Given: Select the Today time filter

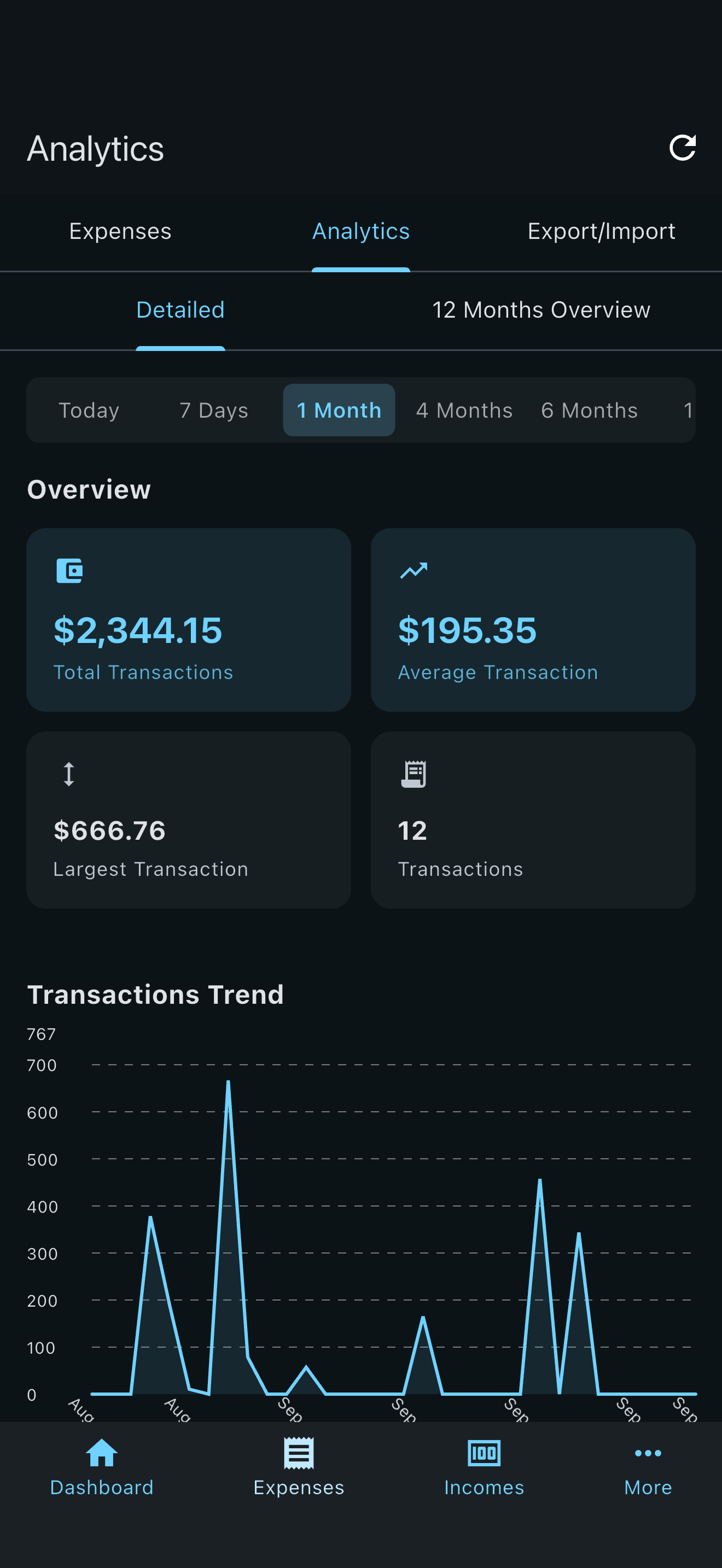Looking at the screenshot, I should pyautogui.click(x=89, y=409).
